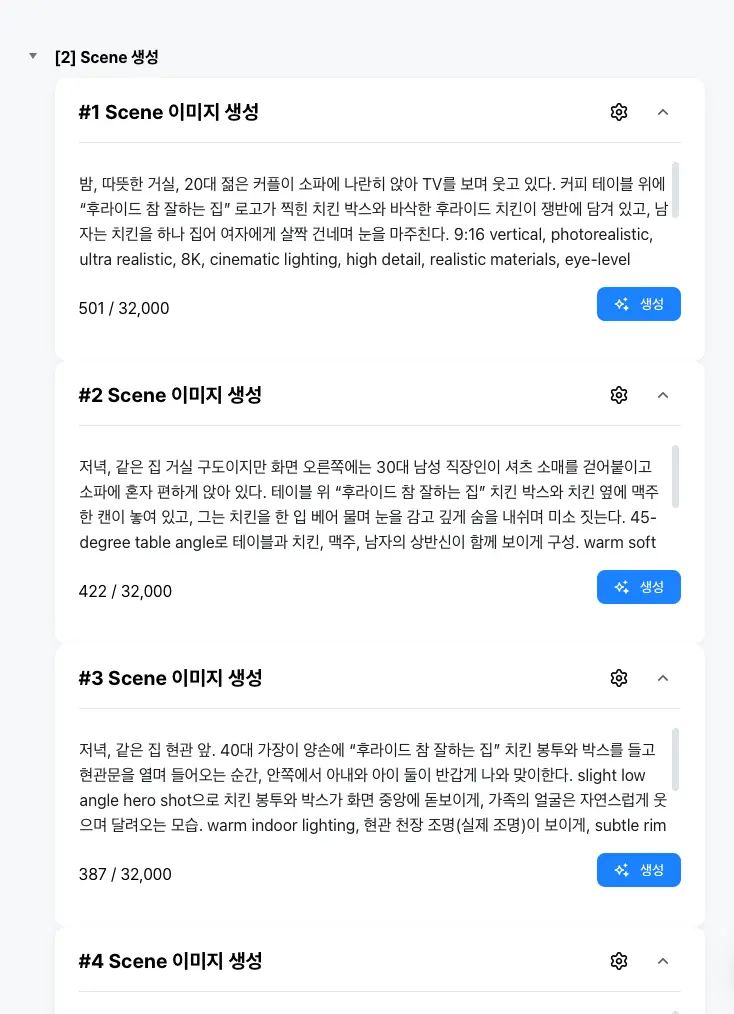Image resolution: width=734 pixels, height=1014 pixels.
Task: Generate image for #3 Scene
Action: coord(638,870)
